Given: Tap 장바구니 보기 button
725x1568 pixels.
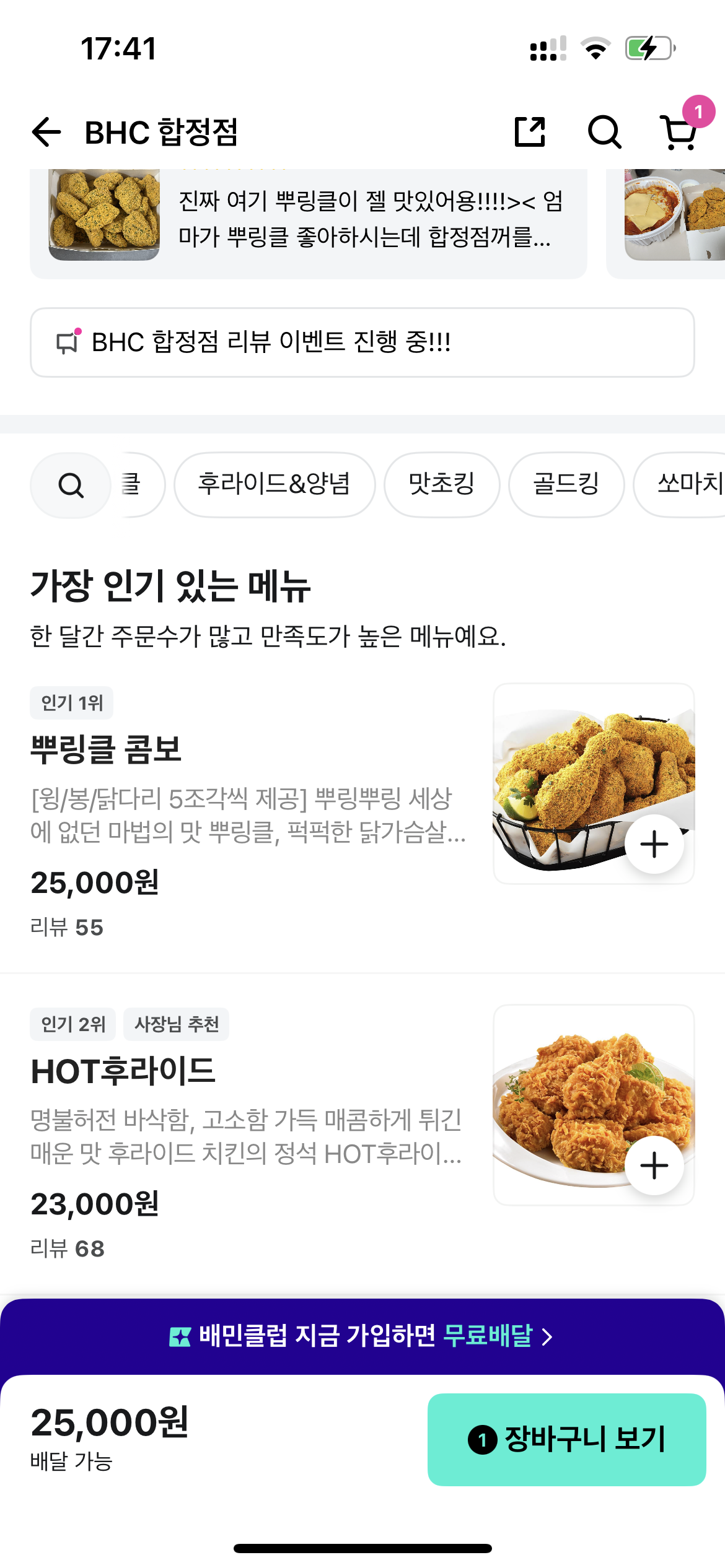Looking at the screenshot, I should coord(566,1439).
